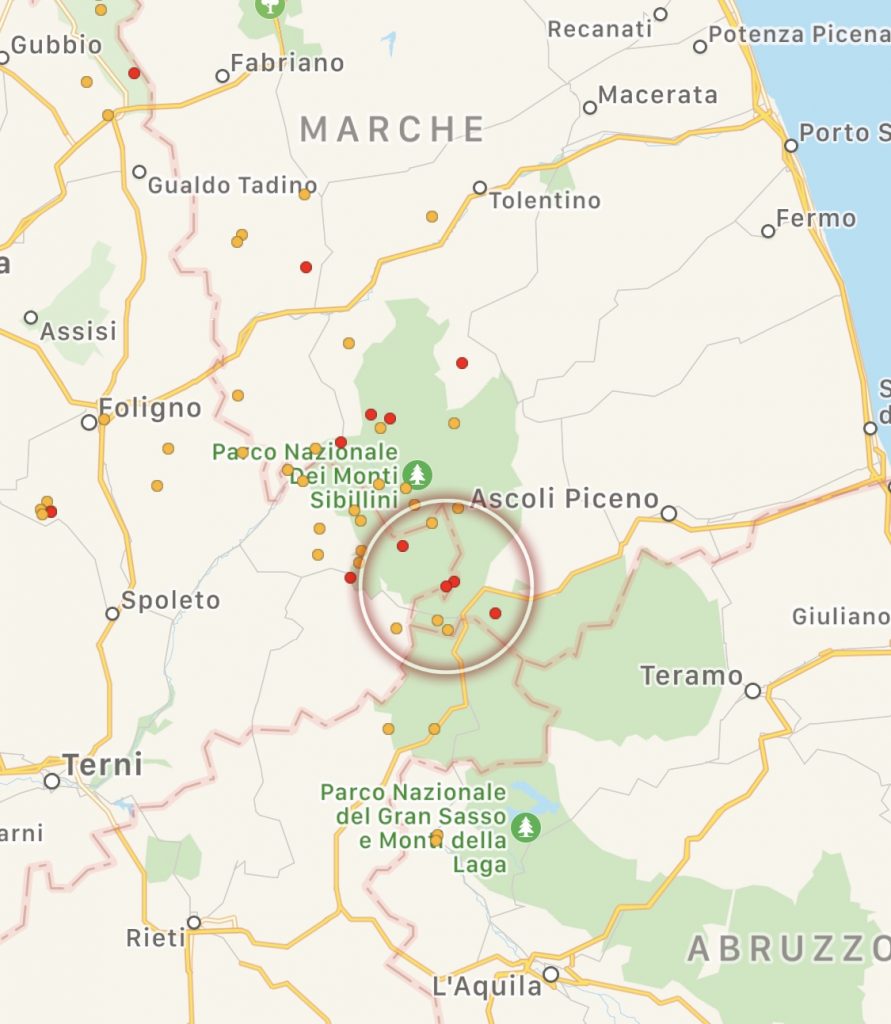The width and height of the screenshot is (891, 1024).
Task: Select Parco Nazionale del Gran Sasso park marker
Action: pyautogui.click(x=525, y=827)
